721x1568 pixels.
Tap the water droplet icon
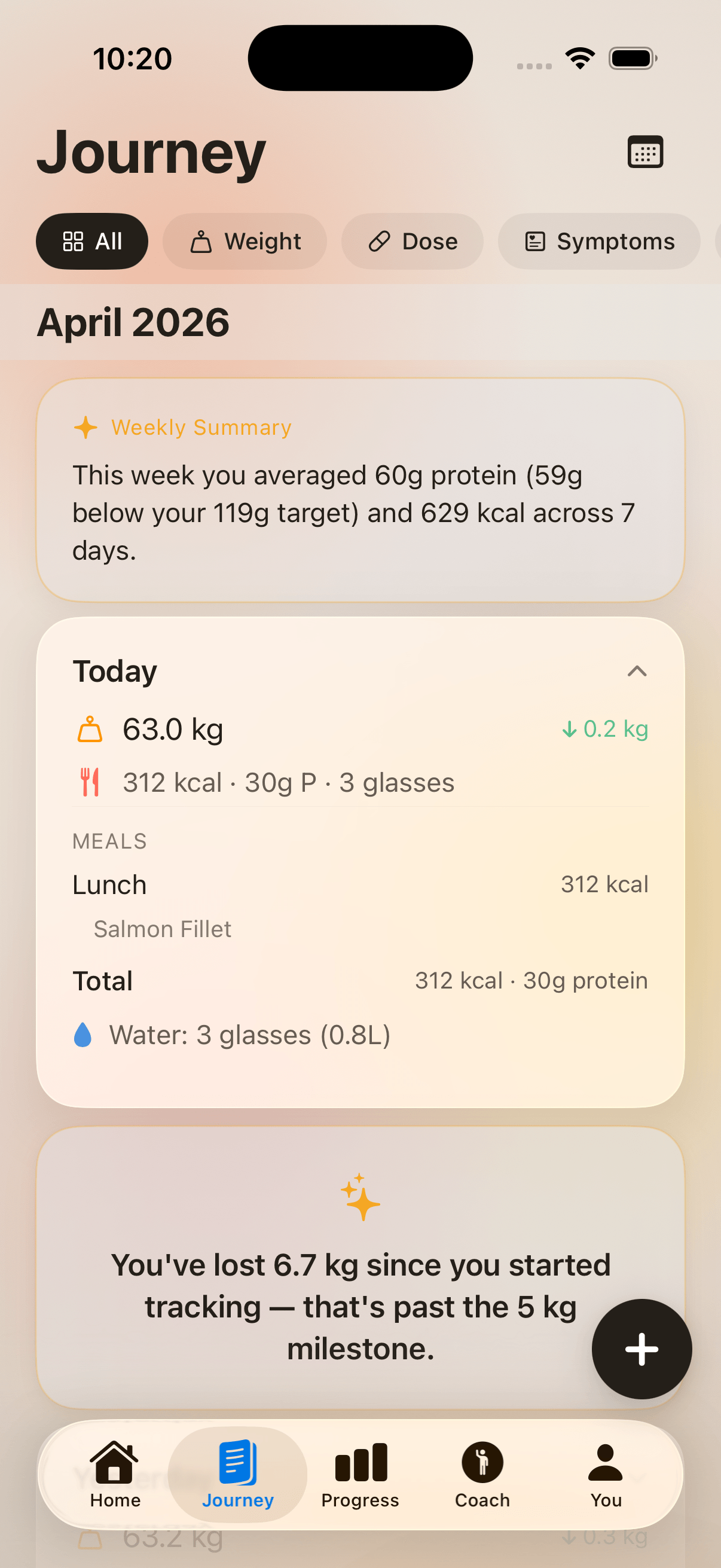tap(83, 1033)
